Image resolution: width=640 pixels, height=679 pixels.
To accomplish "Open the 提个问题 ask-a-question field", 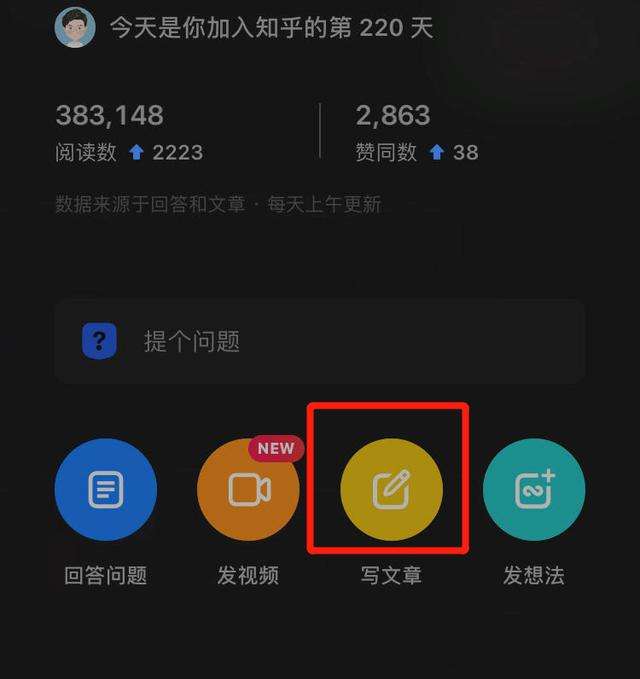I will pyautogui.click(x=320, y=341).
